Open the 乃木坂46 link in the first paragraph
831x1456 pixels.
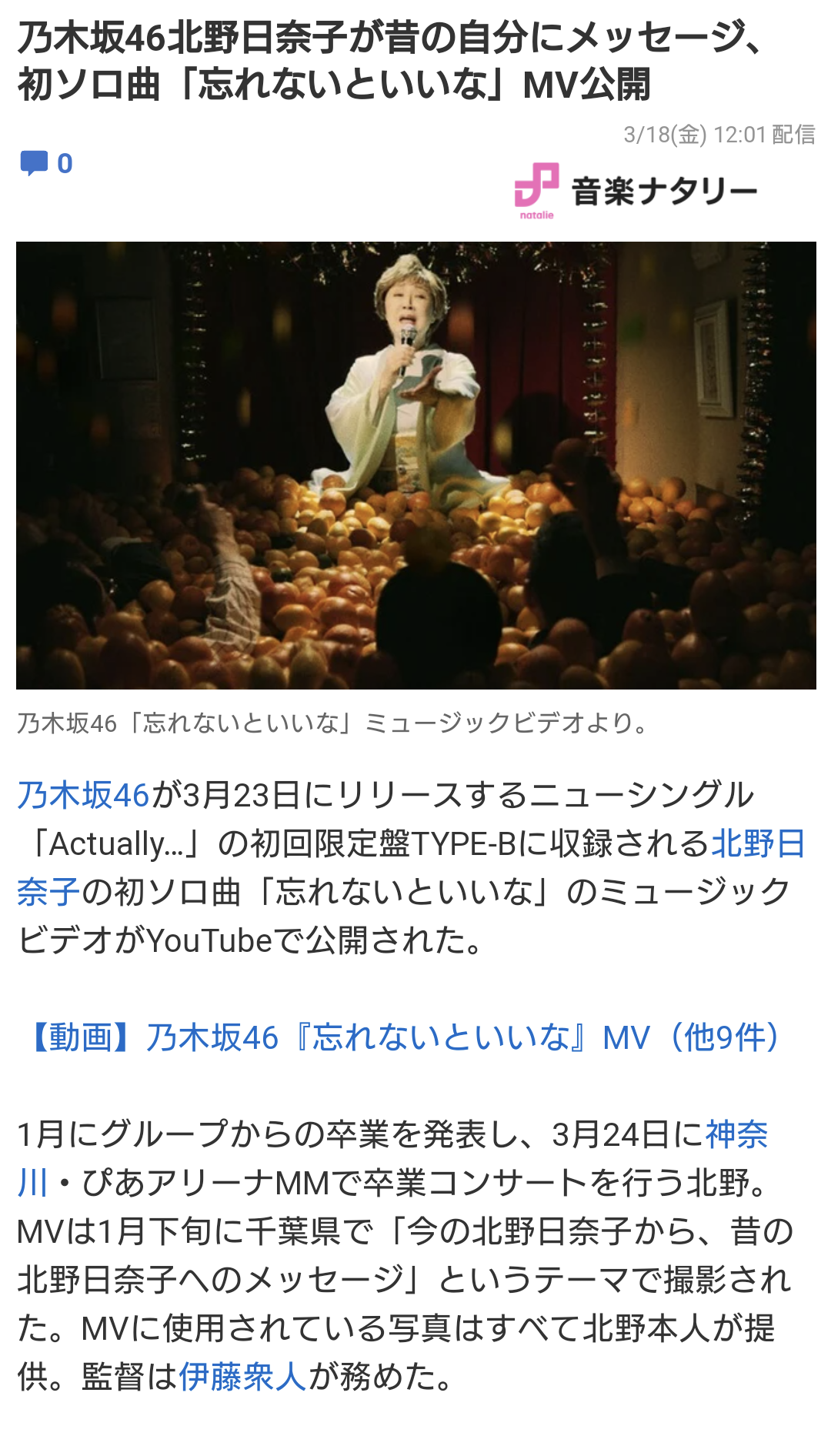[83, 795]
